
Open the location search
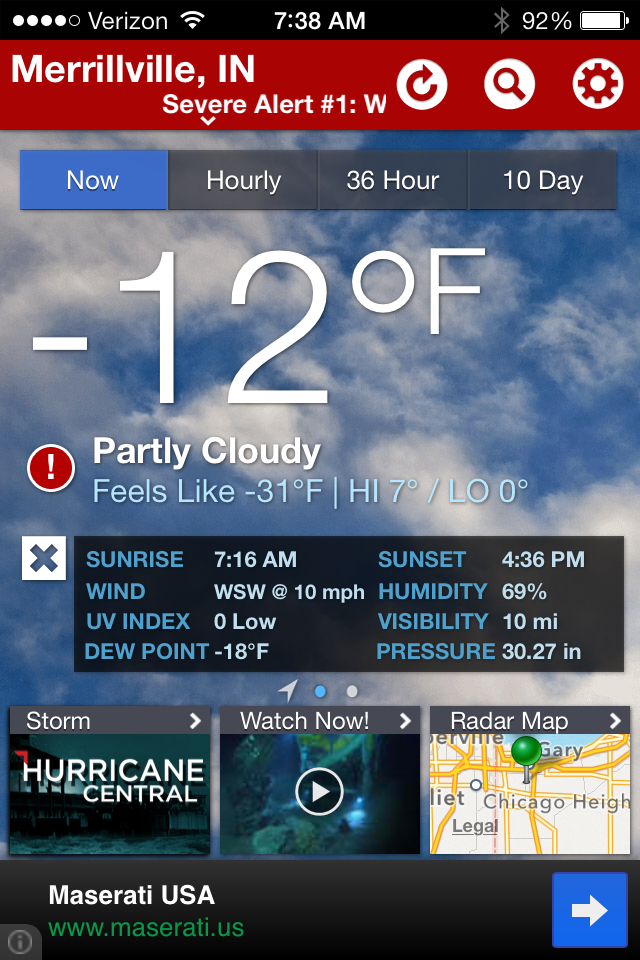click(510, 84)
